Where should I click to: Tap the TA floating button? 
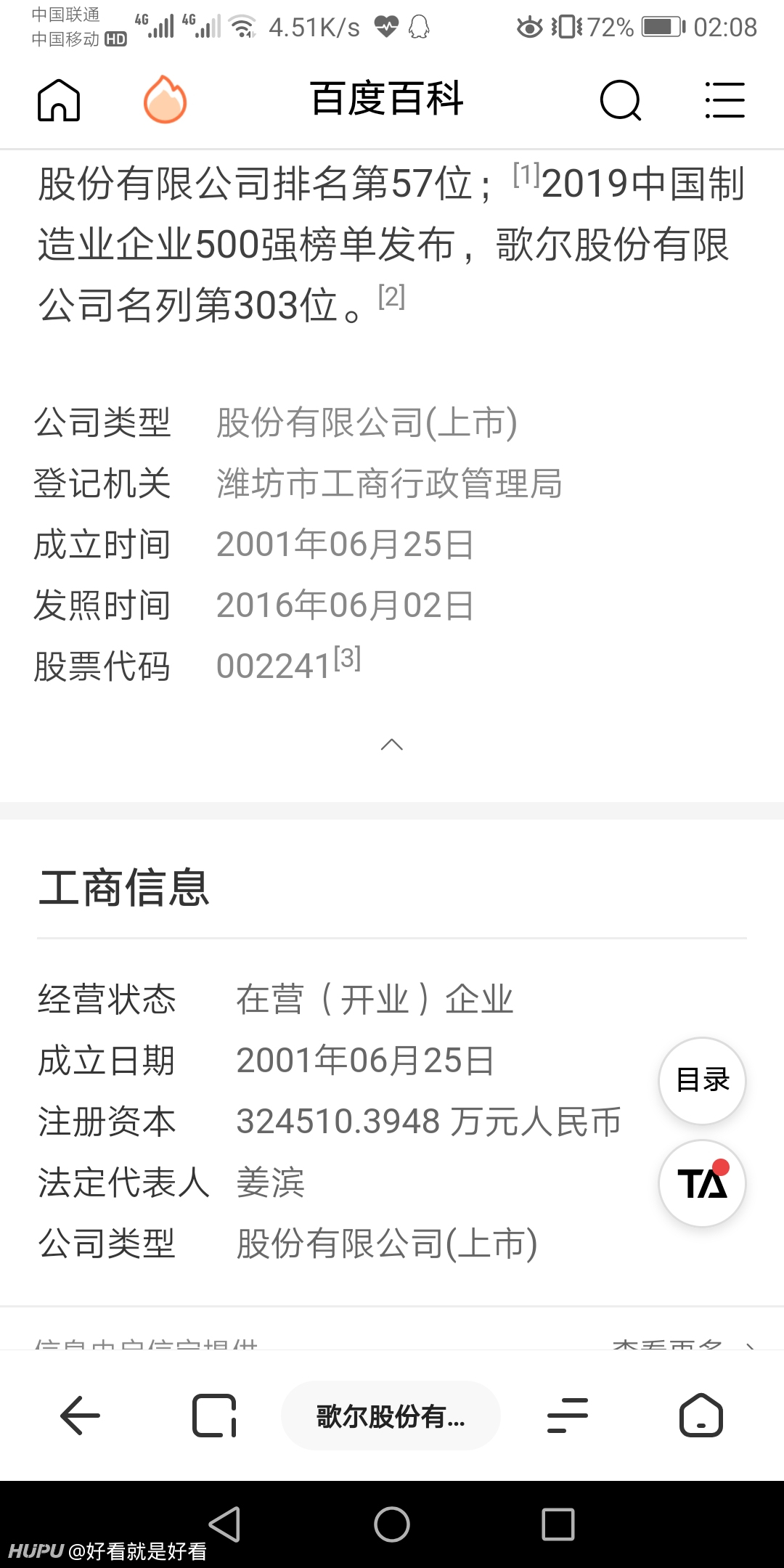pos(702,1183)
